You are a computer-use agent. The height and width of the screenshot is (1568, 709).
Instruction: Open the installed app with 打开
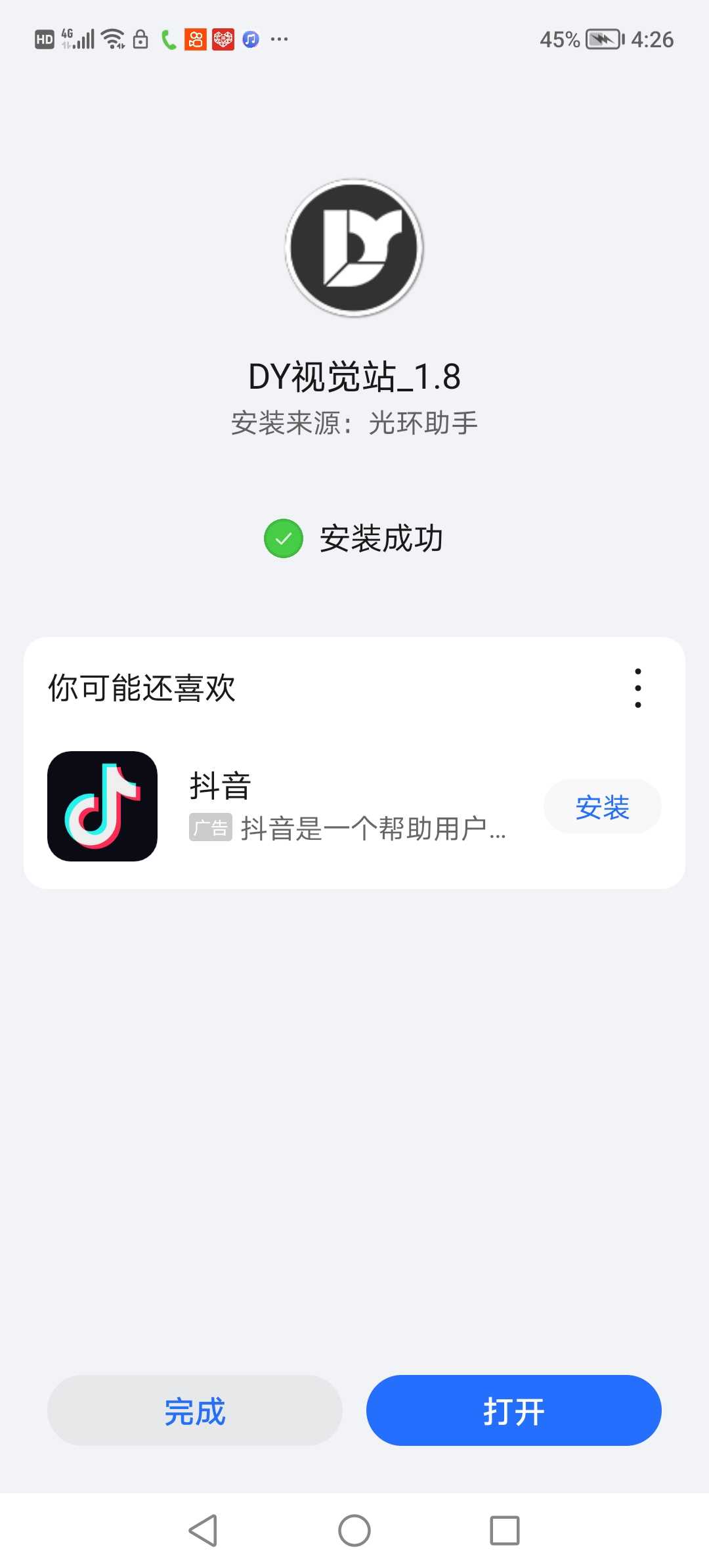click(x=513, y=1410)
